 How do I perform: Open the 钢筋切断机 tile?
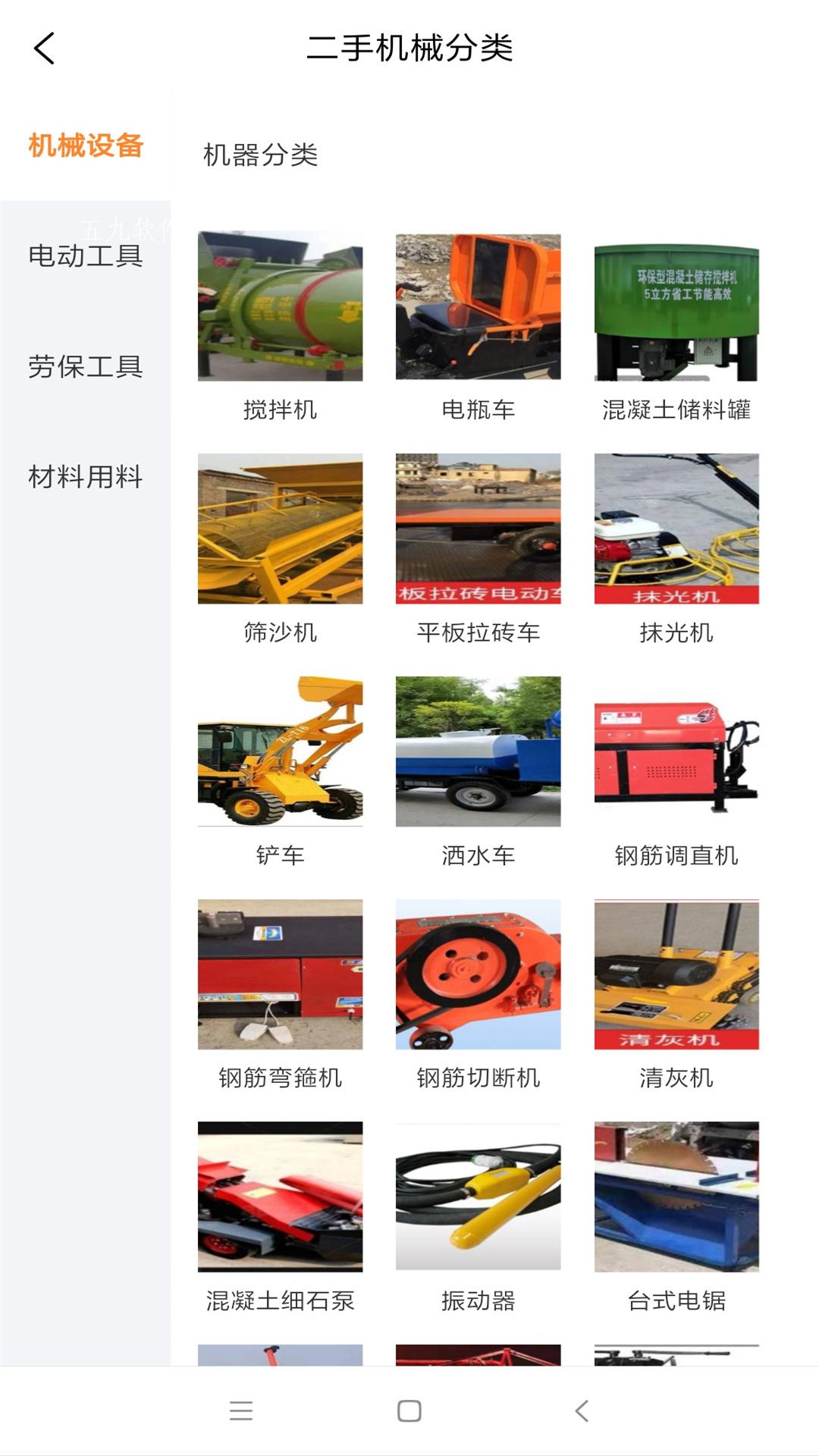479,995
